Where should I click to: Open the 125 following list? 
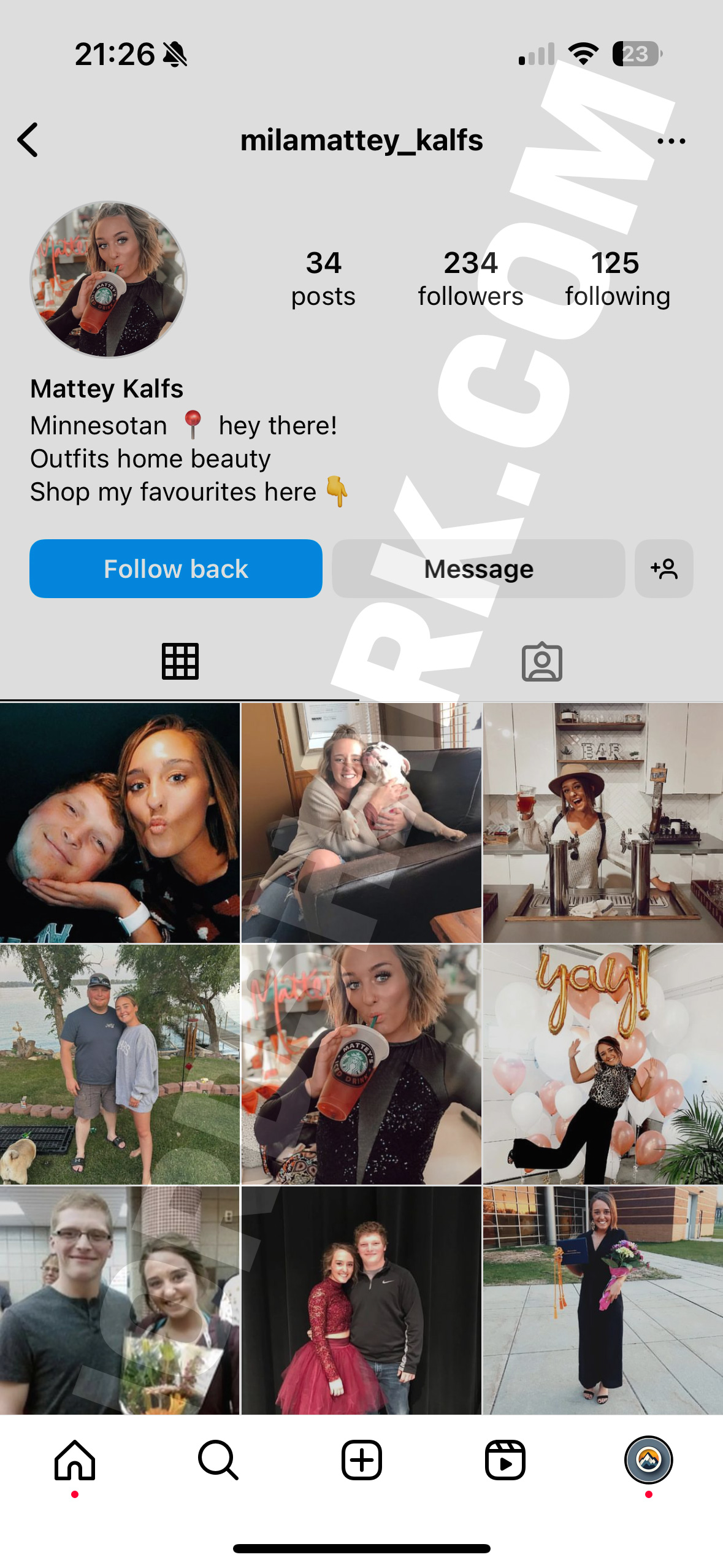[617, 278]
